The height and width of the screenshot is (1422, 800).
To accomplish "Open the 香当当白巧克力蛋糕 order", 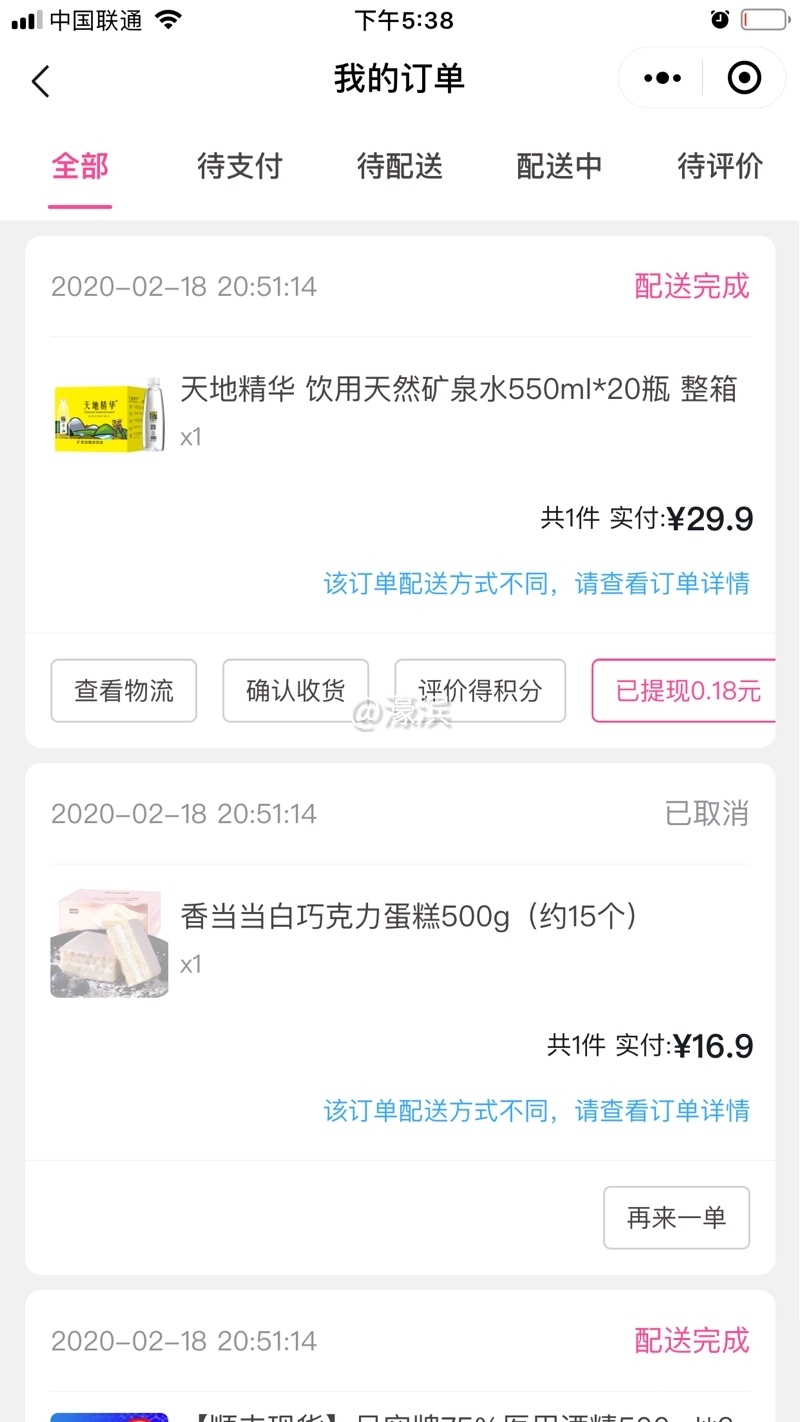I will [409, 916].
